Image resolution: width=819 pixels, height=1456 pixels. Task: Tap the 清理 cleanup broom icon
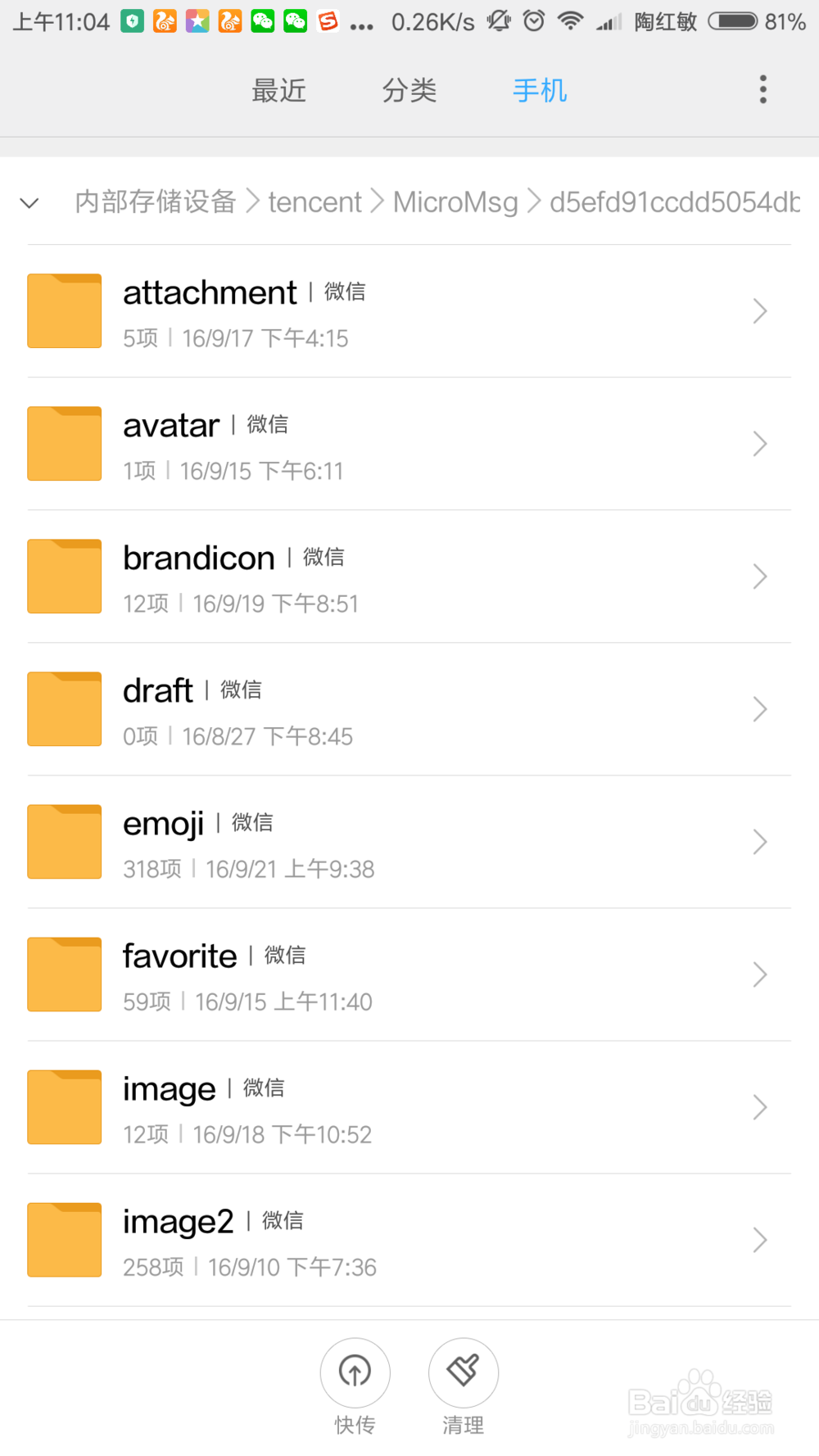[x=464, y=1372]
